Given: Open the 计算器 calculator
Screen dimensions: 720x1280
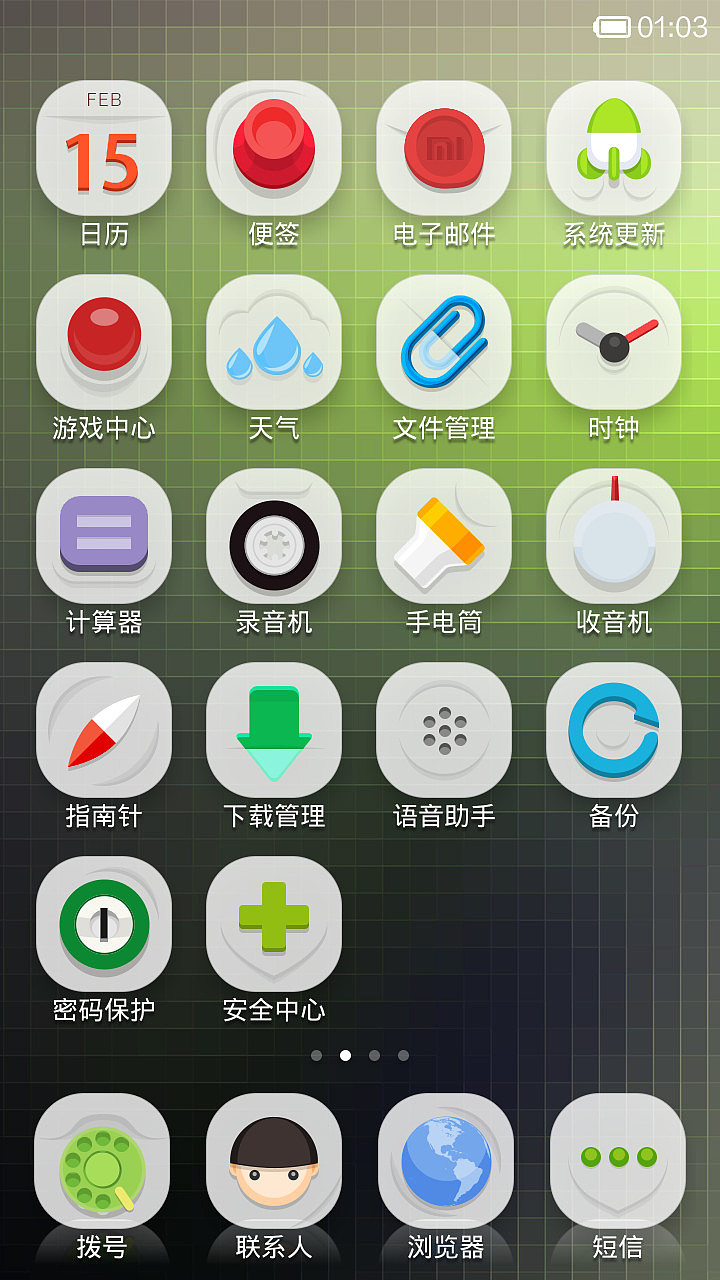Looking at the screenshot, I should (104, 536).
